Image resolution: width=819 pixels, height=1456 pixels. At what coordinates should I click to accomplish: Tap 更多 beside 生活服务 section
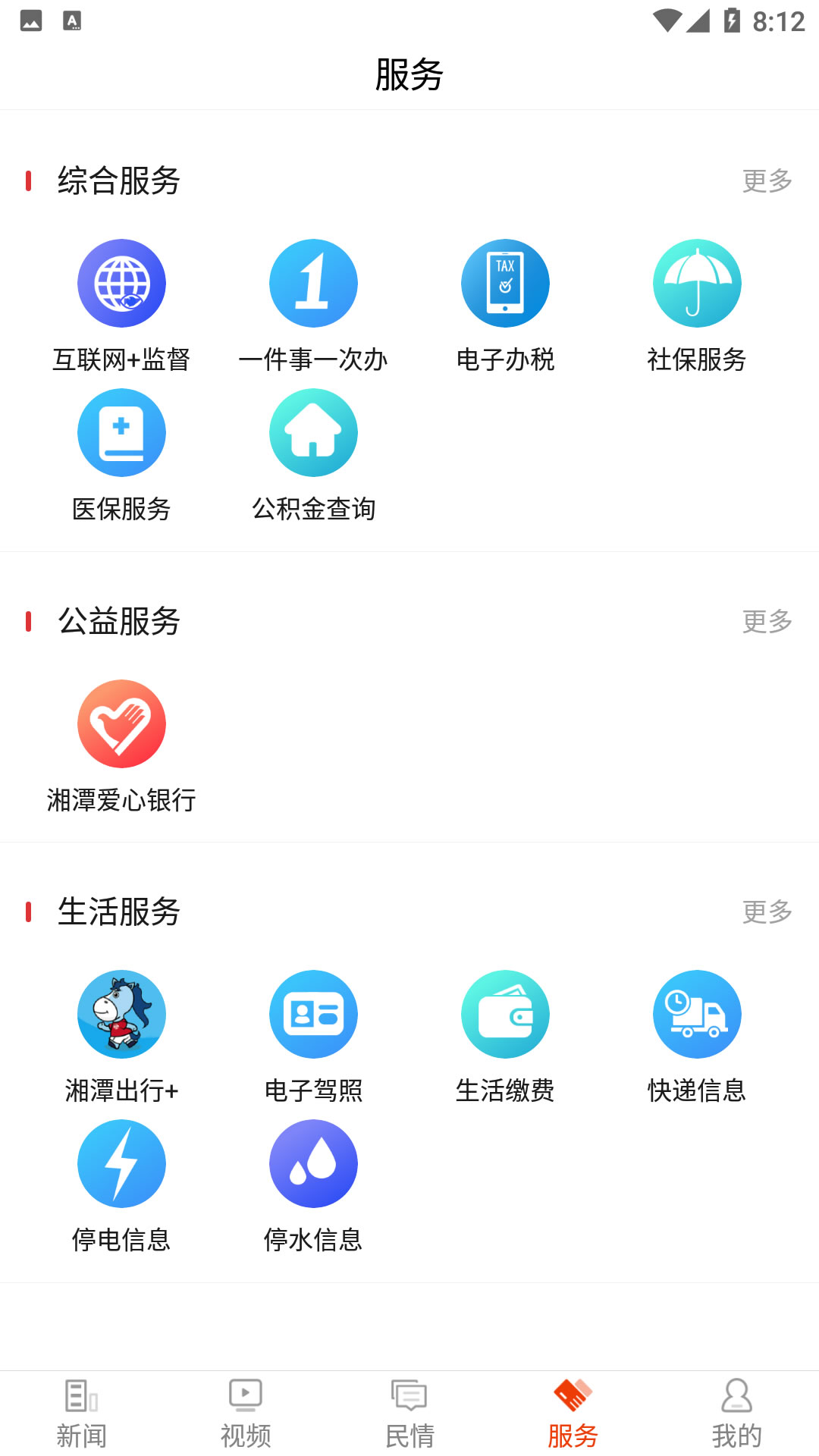point(767,913)
